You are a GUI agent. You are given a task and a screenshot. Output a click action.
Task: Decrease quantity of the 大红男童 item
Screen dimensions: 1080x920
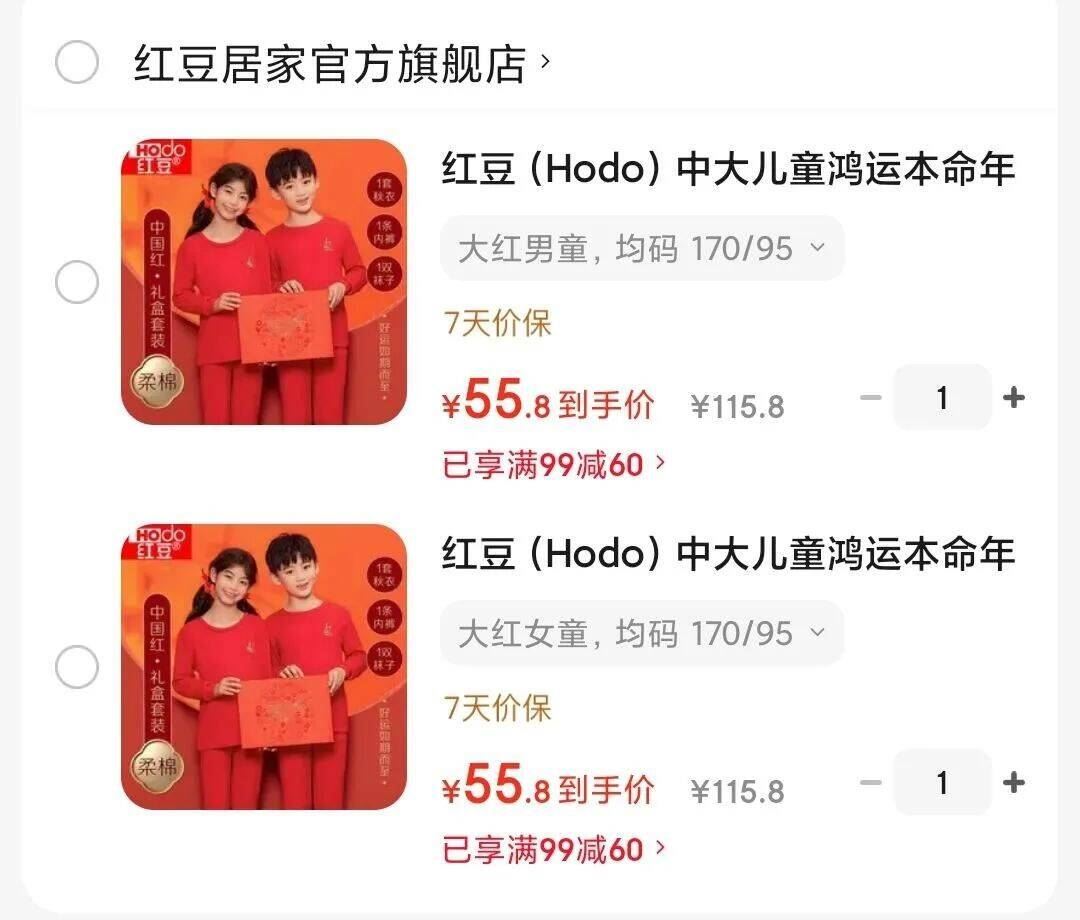[x=871, y=398]
